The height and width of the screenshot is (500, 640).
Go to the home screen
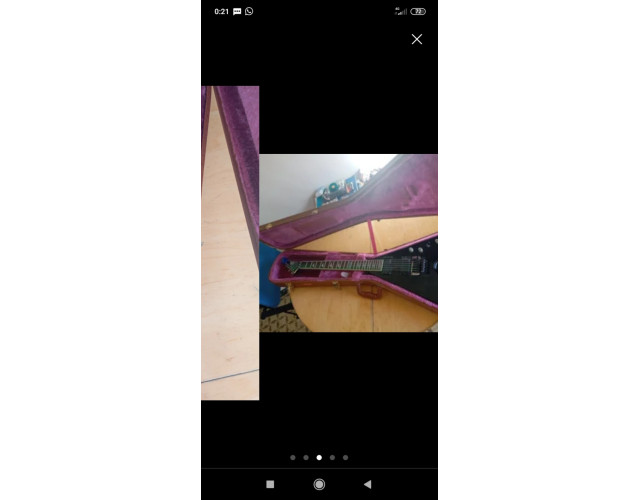(319, 484)
